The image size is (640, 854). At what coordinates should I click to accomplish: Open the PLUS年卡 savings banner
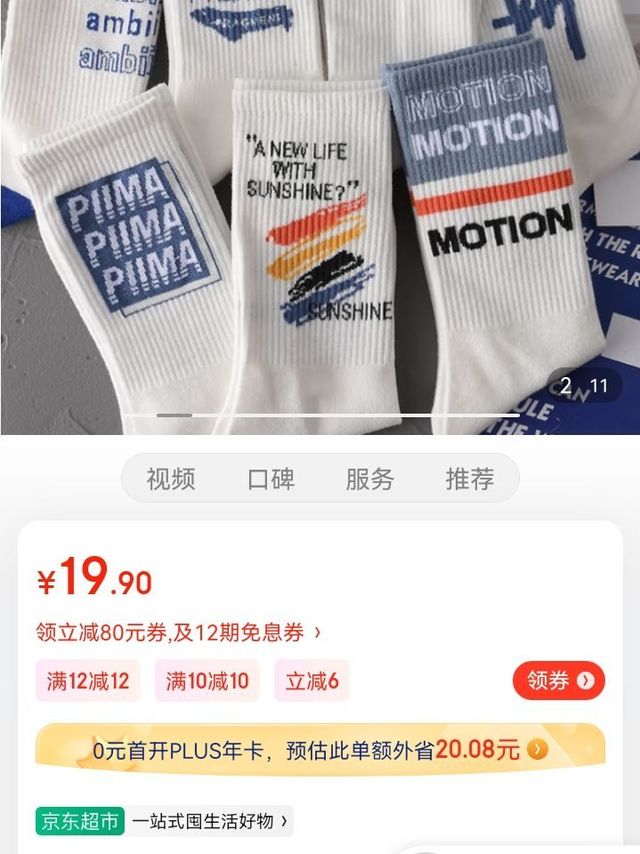tap(320, 751)
